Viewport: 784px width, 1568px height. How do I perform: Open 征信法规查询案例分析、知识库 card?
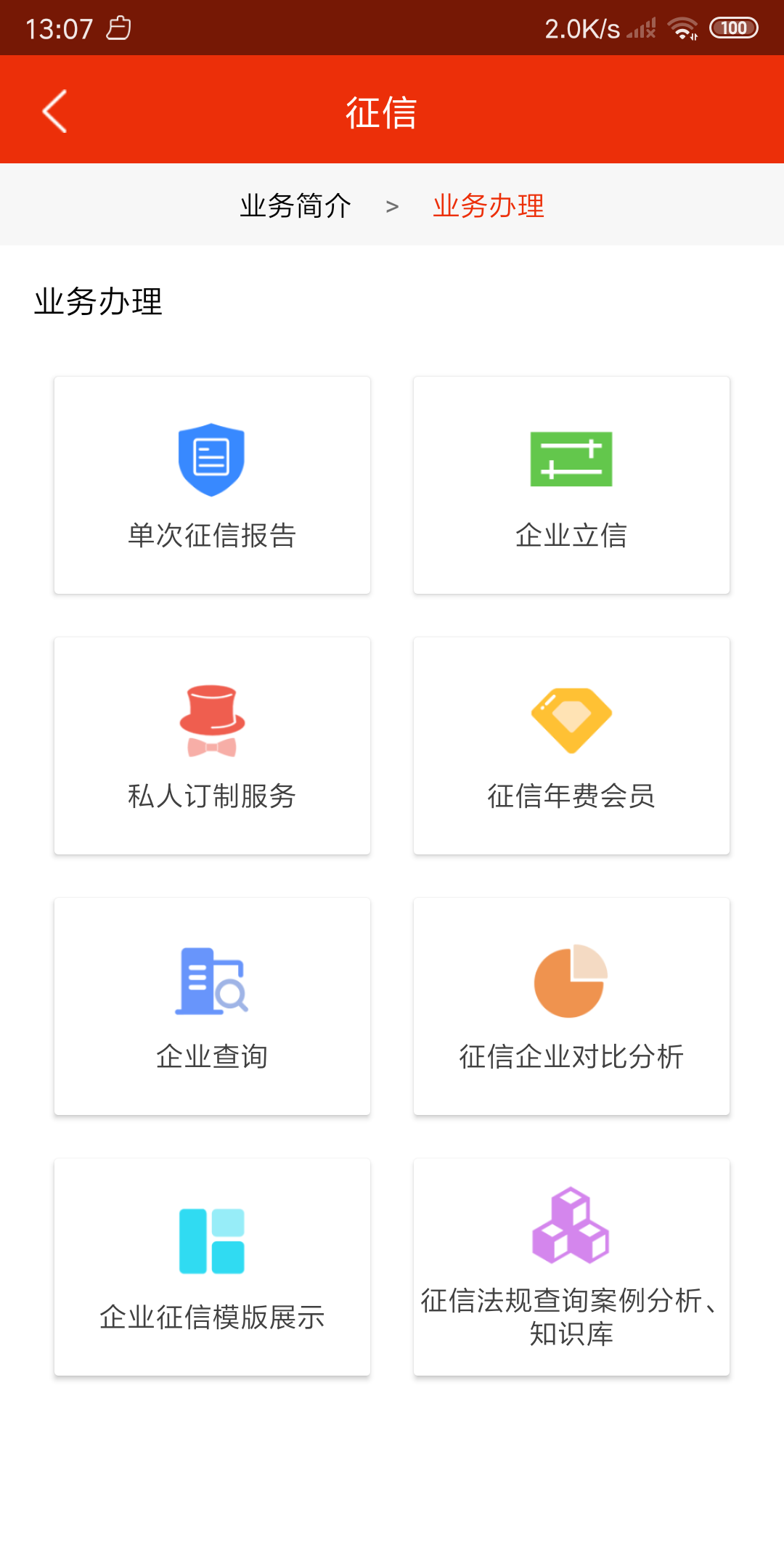(571, 1267)
